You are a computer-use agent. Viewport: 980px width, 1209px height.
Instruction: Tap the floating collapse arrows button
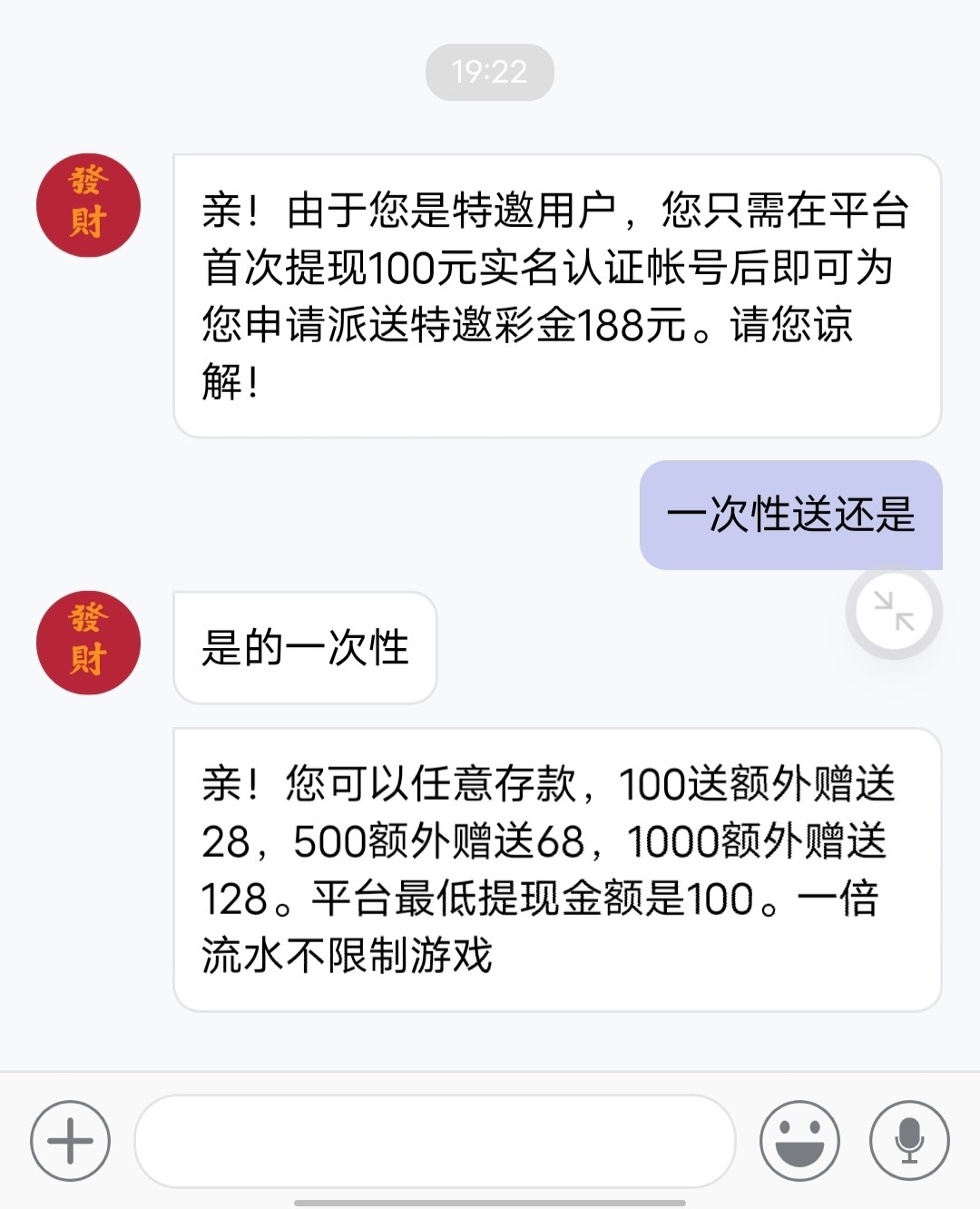point(894,612)
